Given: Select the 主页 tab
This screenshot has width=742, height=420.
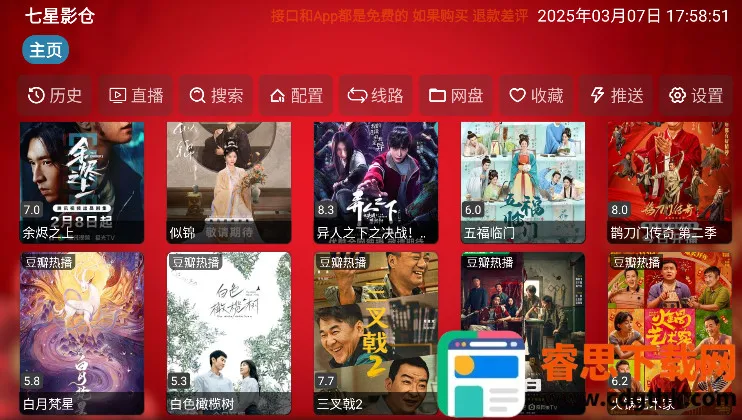Looking at the screenshot, I should point(43,50).
